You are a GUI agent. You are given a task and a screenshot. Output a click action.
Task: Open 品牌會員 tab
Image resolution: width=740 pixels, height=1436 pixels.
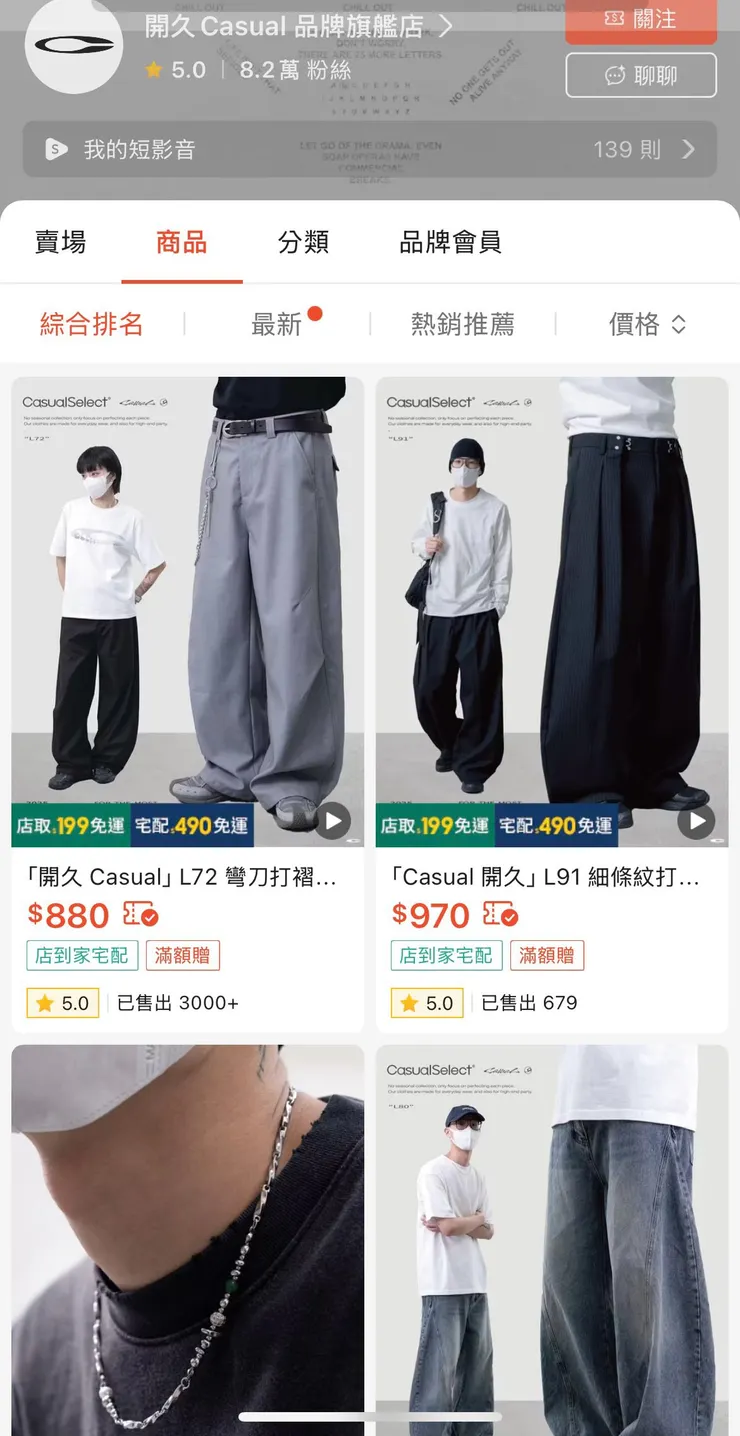450,242
